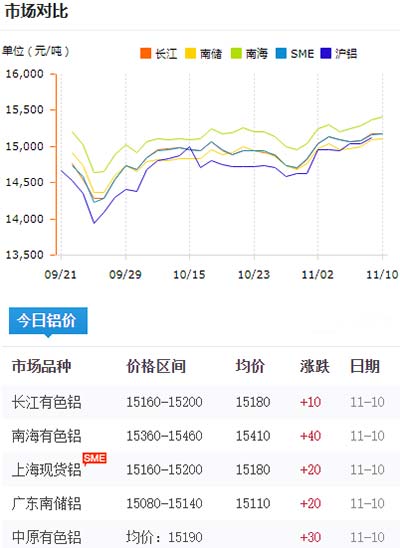
Task: Toggle the SME series in the legend
Action: coord(295,53)
